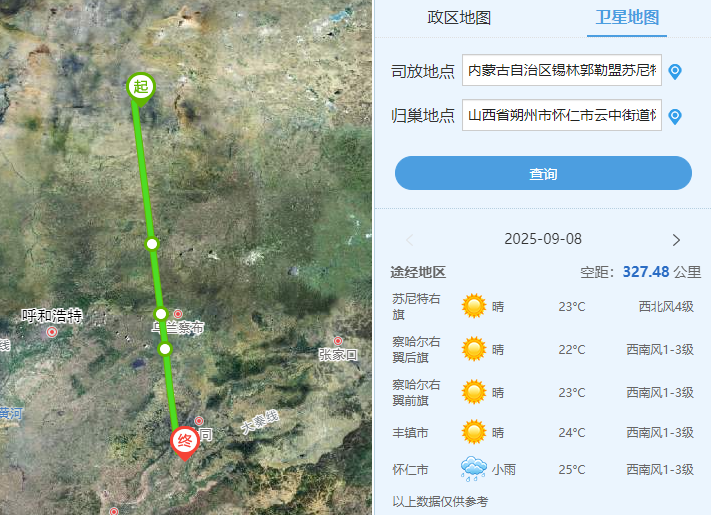711x515 pixels.
Task: Go to previous day's weather forecast
Action: click(409, 240)
